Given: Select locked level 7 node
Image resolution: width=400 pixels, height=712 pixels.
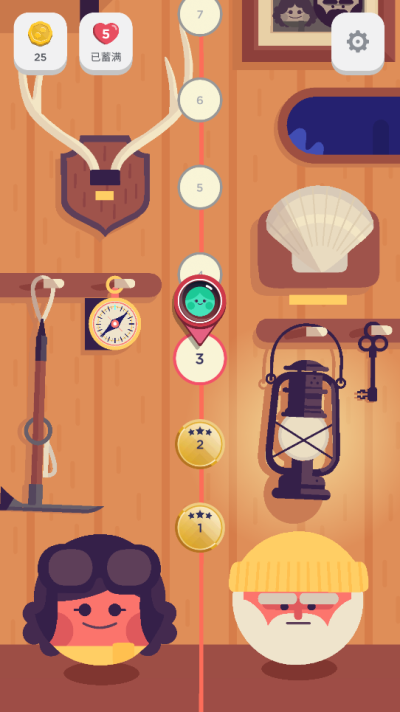Looking at the screenshot, I should (200, 14).
